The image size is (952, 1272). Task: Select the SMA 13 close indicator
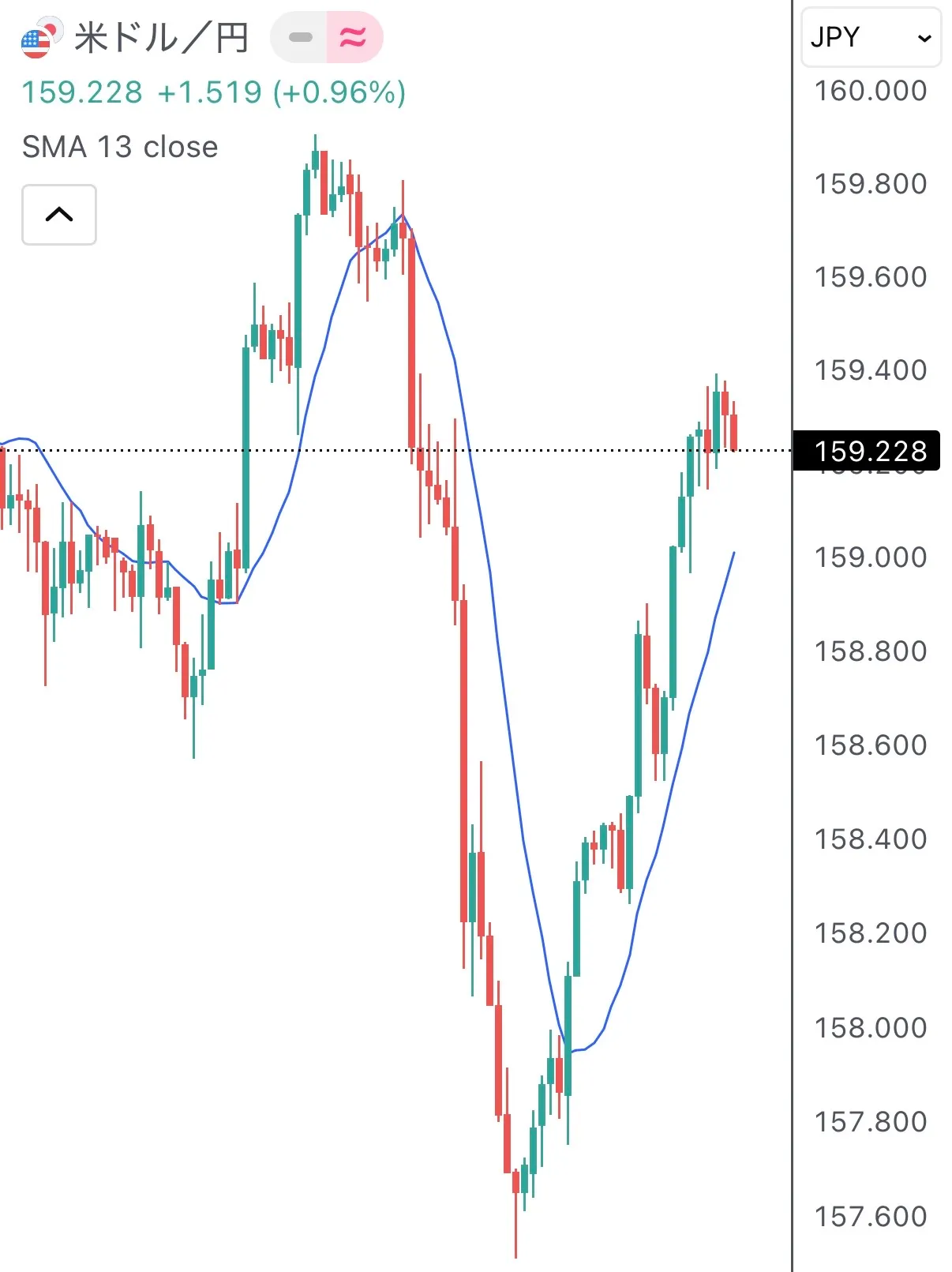[120, 147]
